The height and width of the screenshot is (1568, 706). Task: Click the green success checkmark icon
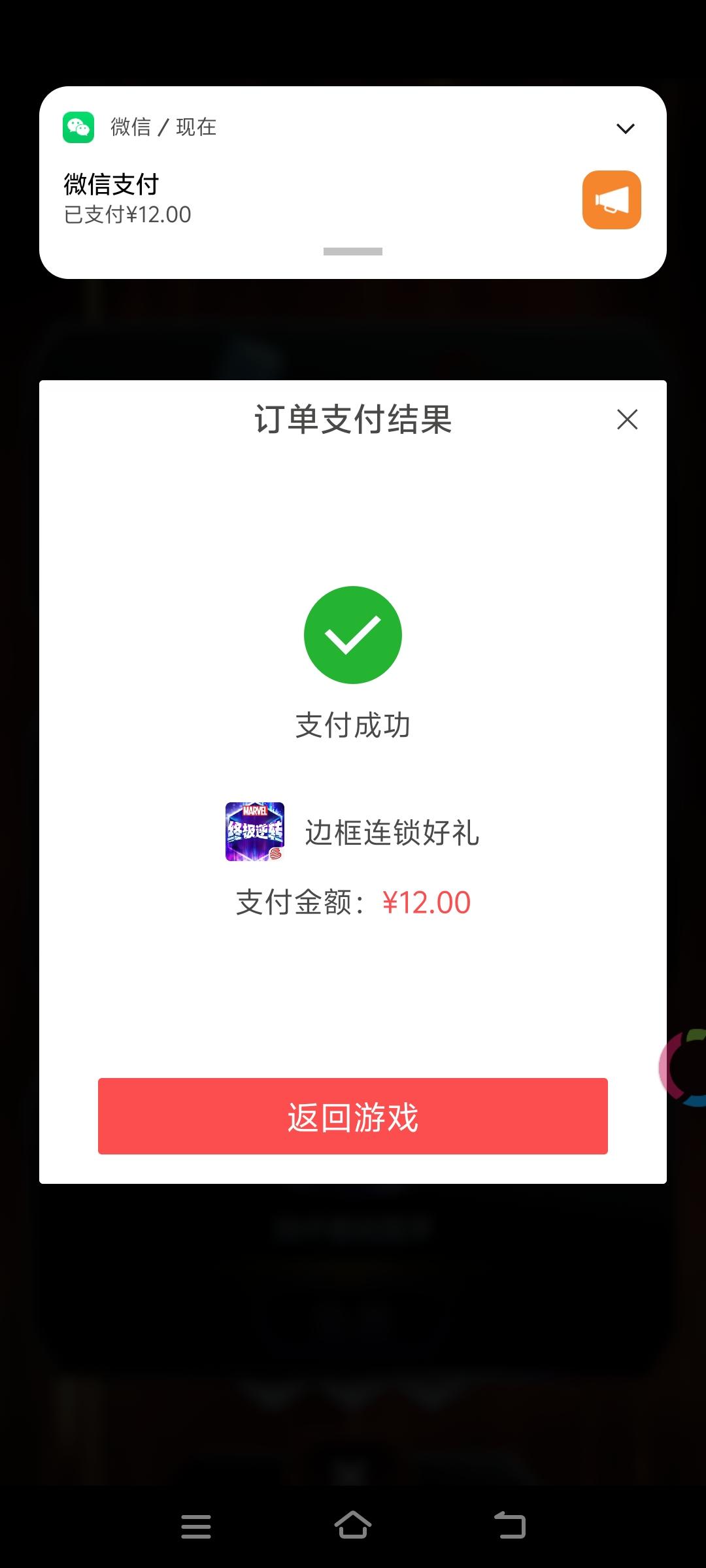353,634
